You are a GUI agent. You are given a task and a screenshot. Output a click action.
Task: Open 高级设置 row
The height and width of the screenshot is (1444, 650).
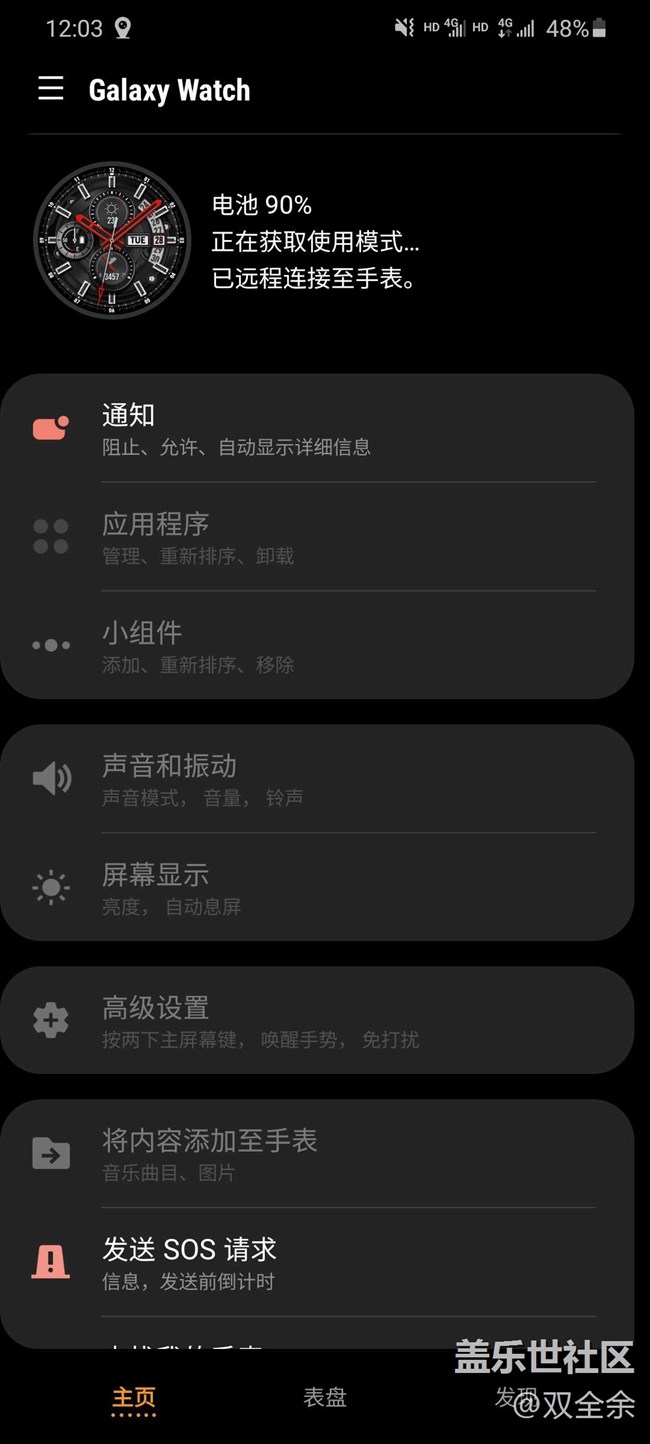pos(316,1021)
